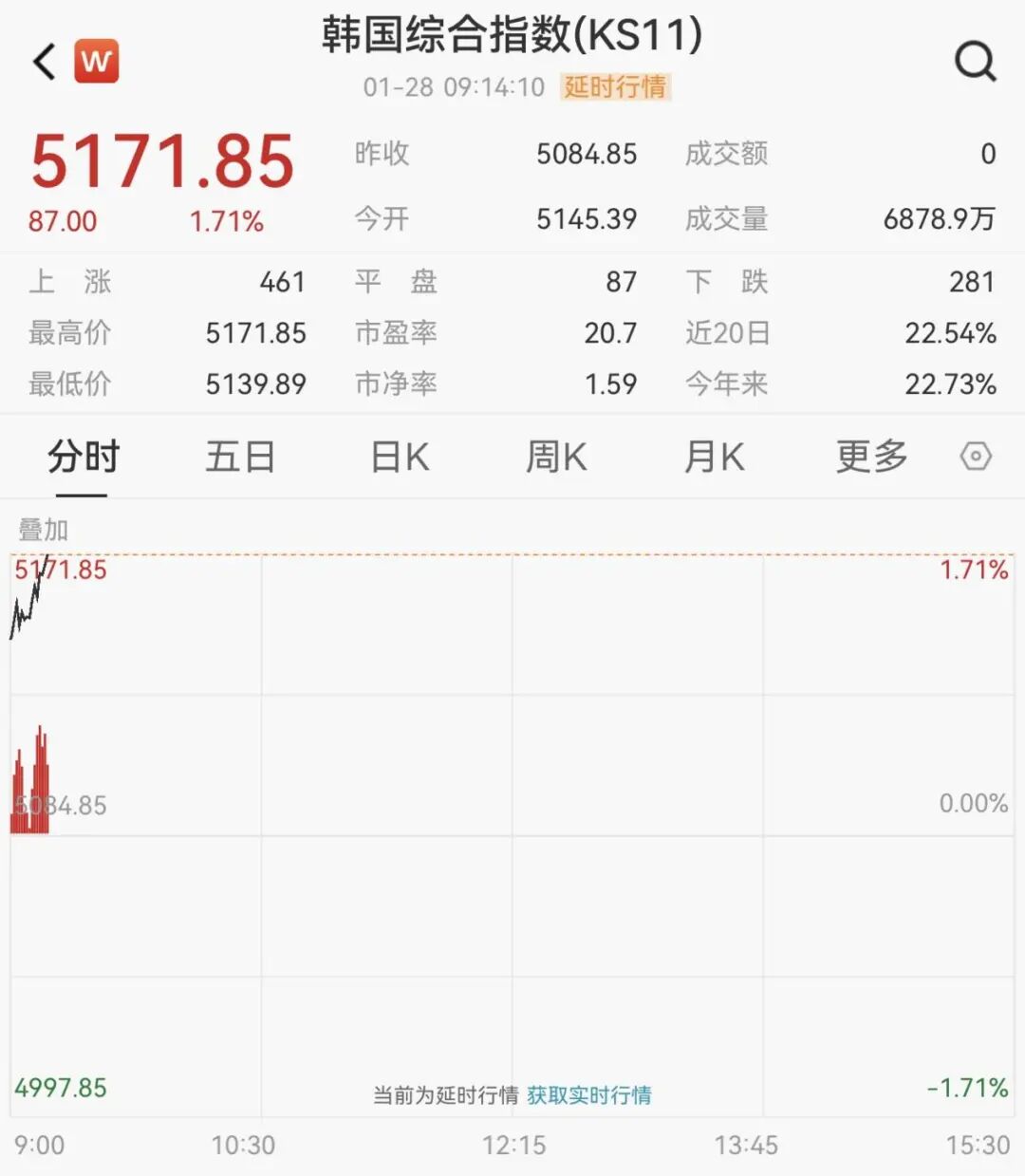Expand the 月K monthly candlestick view
This screenshot has width=1025, height=1176.
click(714, 457)
